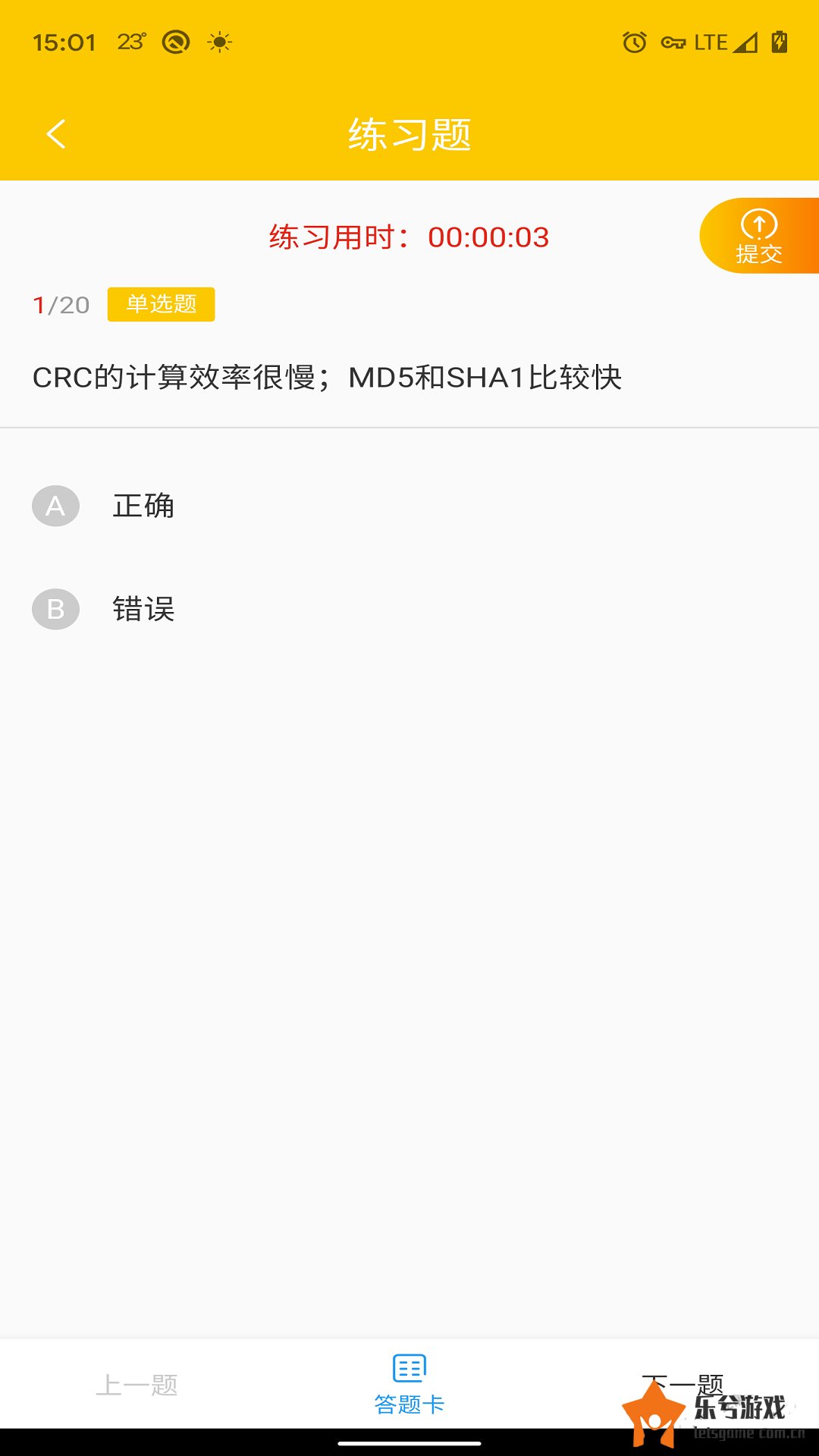Image resolution: width=819 pixels, height=1456 pixels.
Task: Open the 答题卡 answer sheet
Action: 409,1385
